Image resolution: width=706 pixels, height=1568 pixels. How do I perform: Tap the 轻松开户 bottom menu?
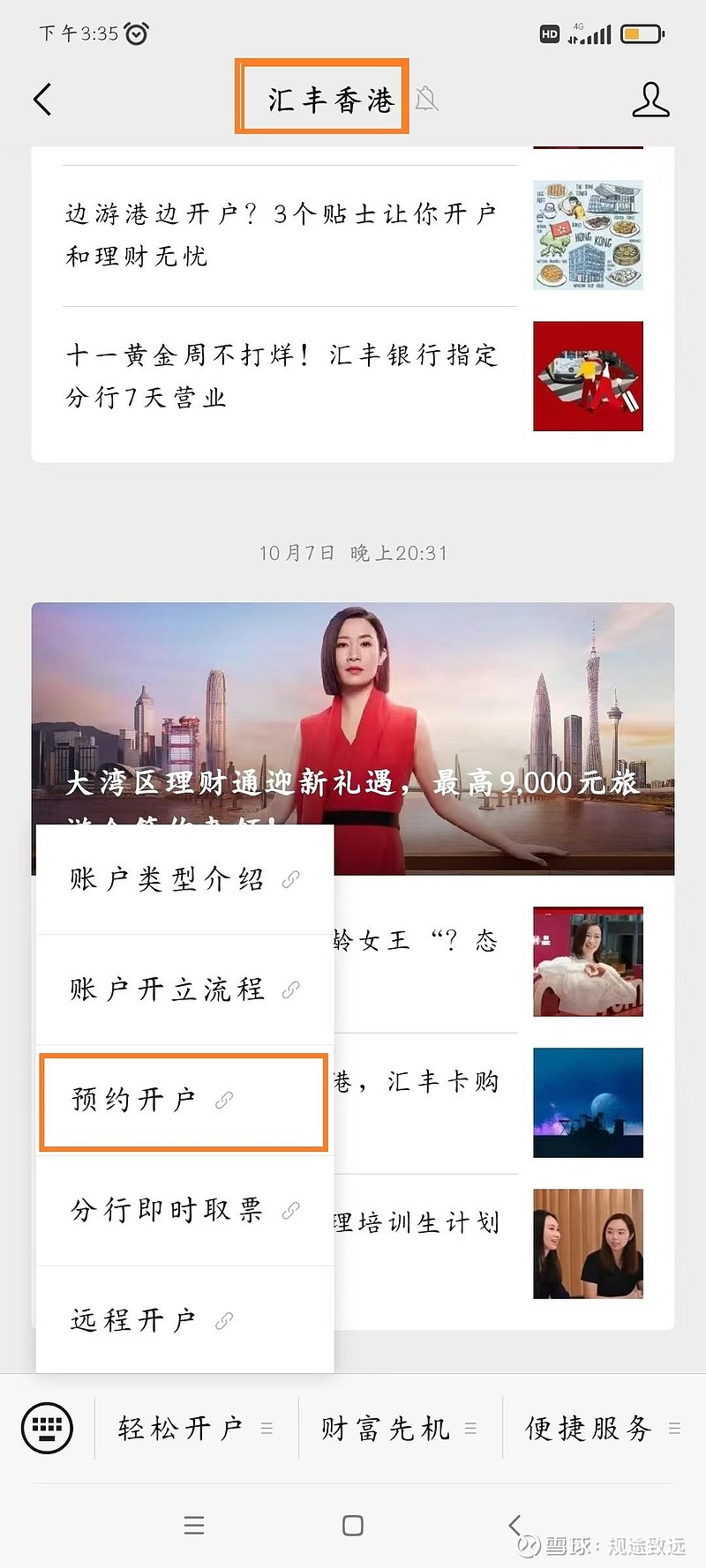pos(195,1428)
